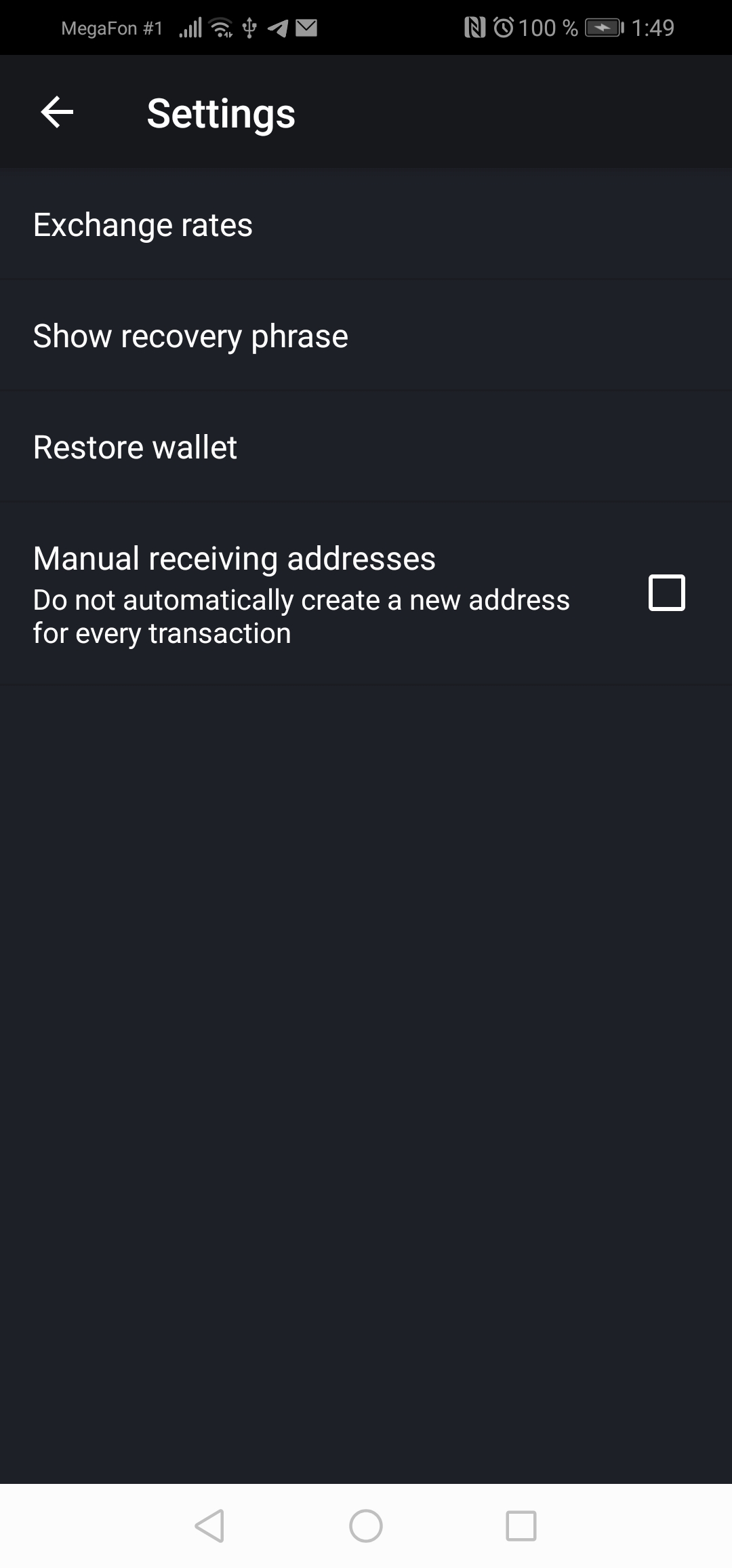Open Show recovery phrase
This screenshot has height=1568, width=732.
[x=190, y=335]
